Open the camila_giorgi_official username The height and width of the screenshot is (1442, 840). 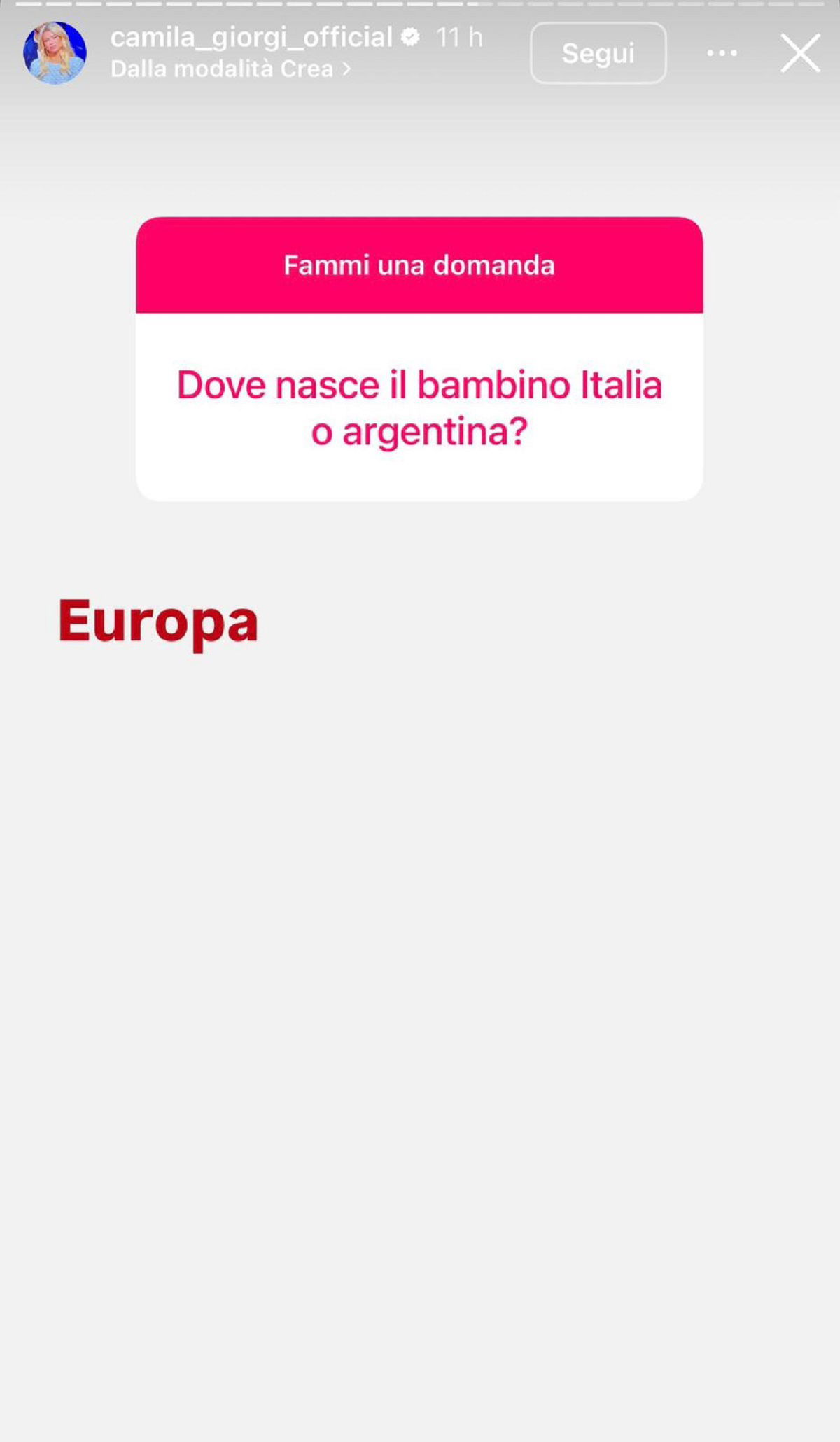[251, 38]
